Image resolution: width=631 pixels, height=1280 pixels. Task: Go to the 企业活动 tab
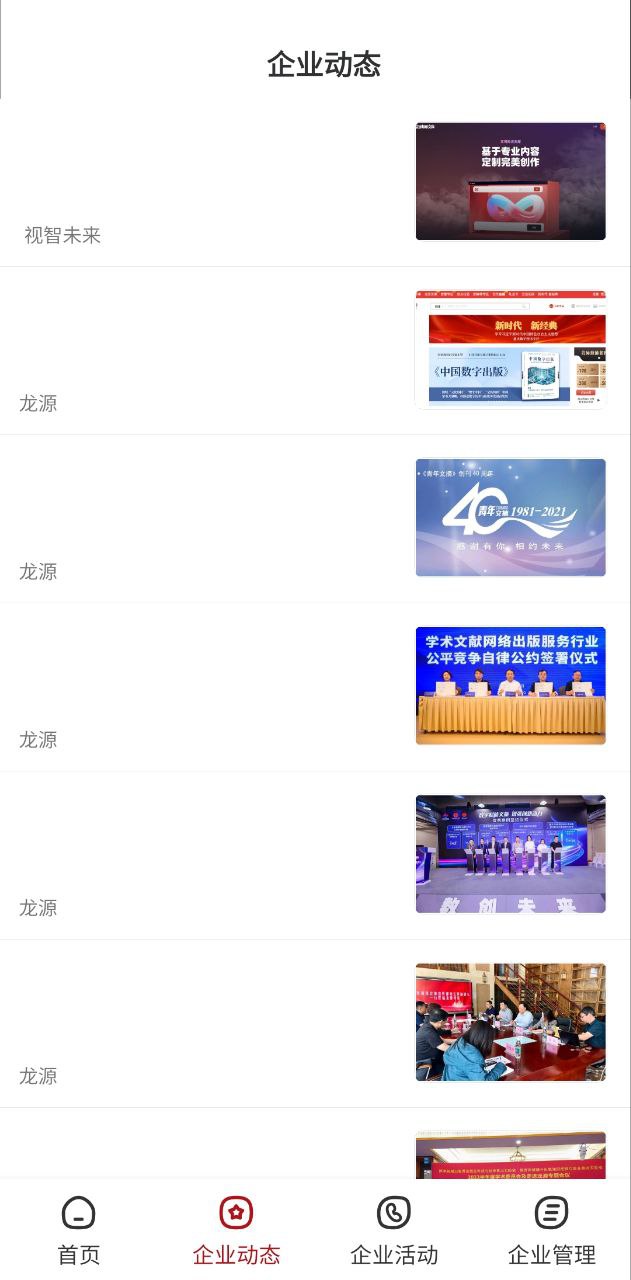tap(394, 1230)
